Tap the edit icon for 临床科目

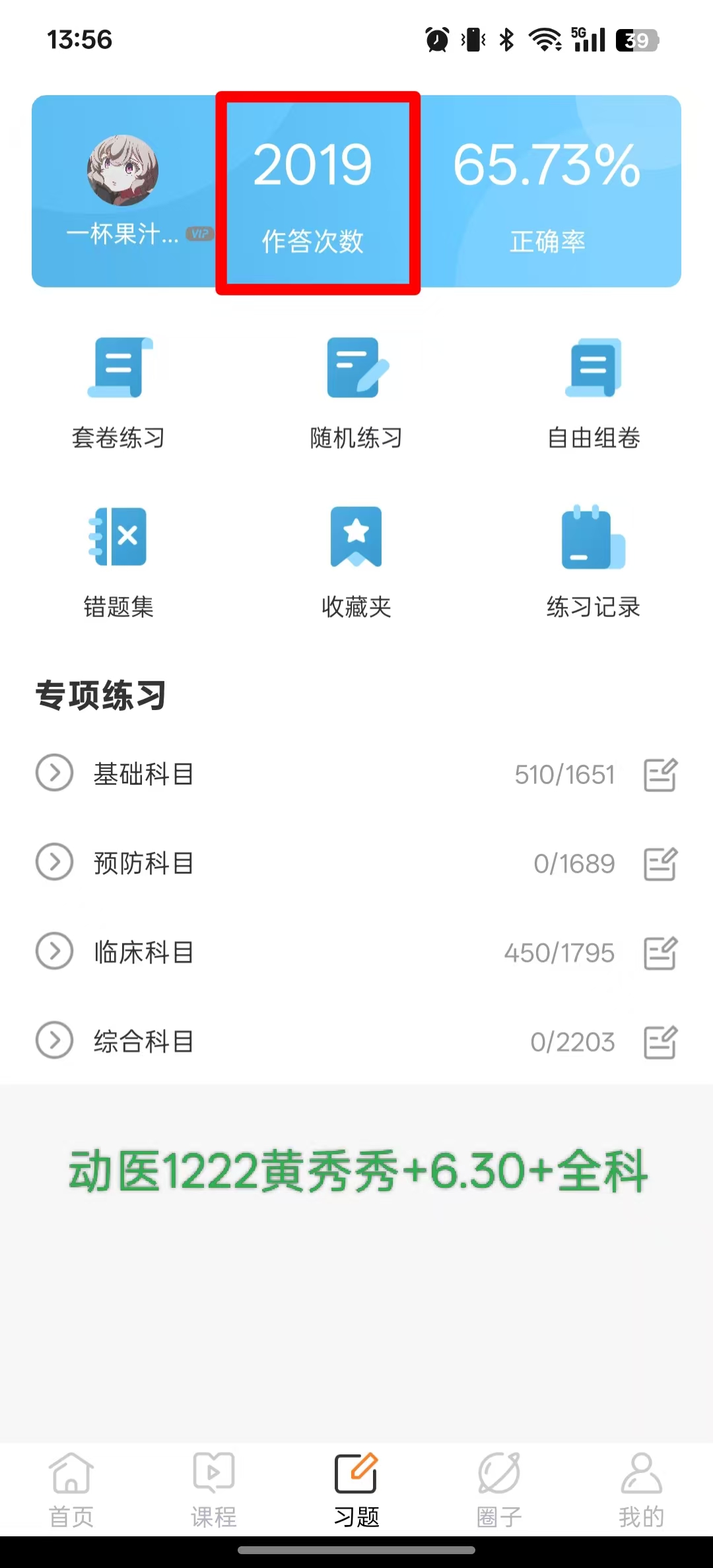[660, 953]
